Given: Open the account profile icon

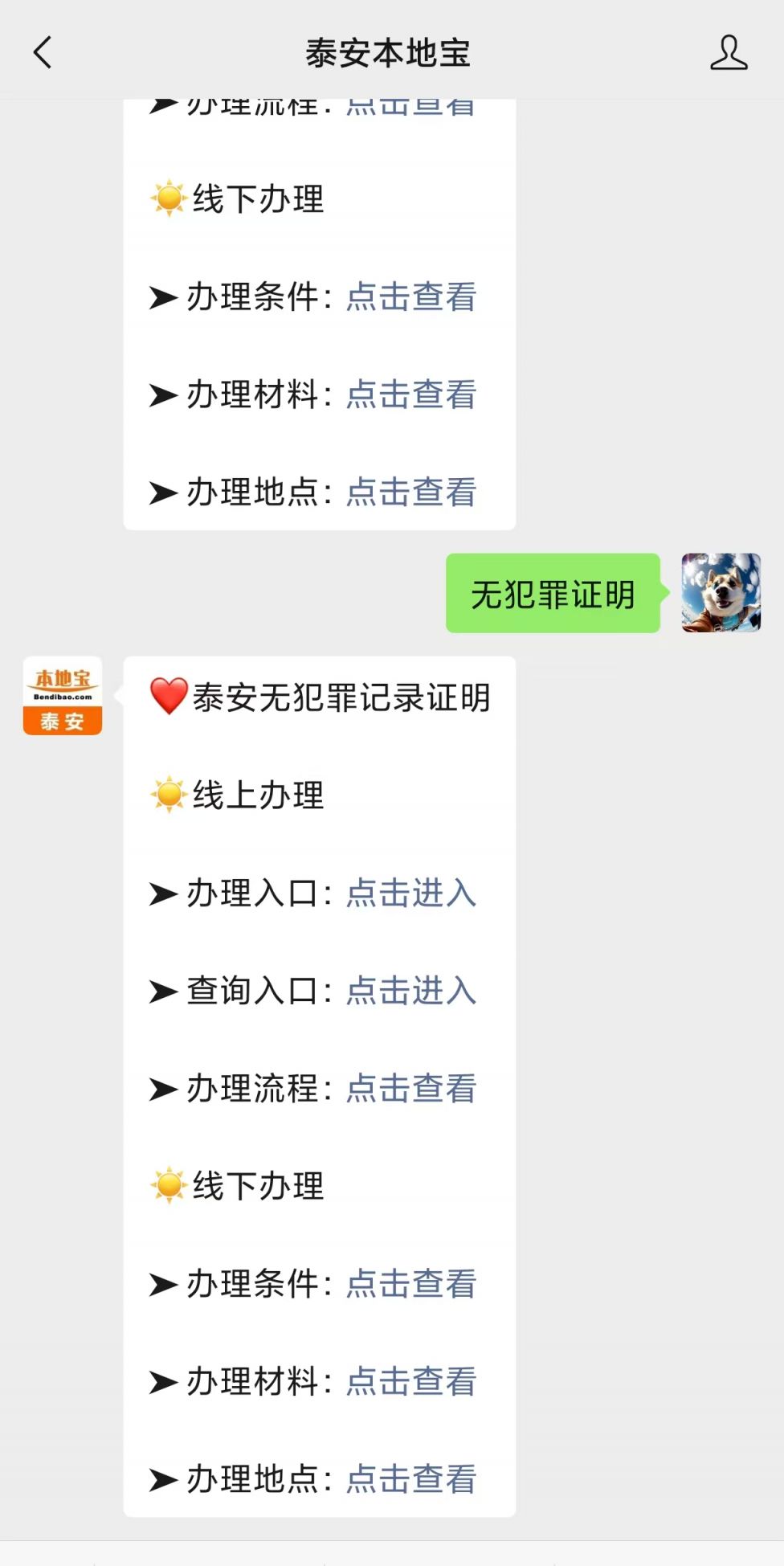Looking at the screenshot, I should (728, 53).
